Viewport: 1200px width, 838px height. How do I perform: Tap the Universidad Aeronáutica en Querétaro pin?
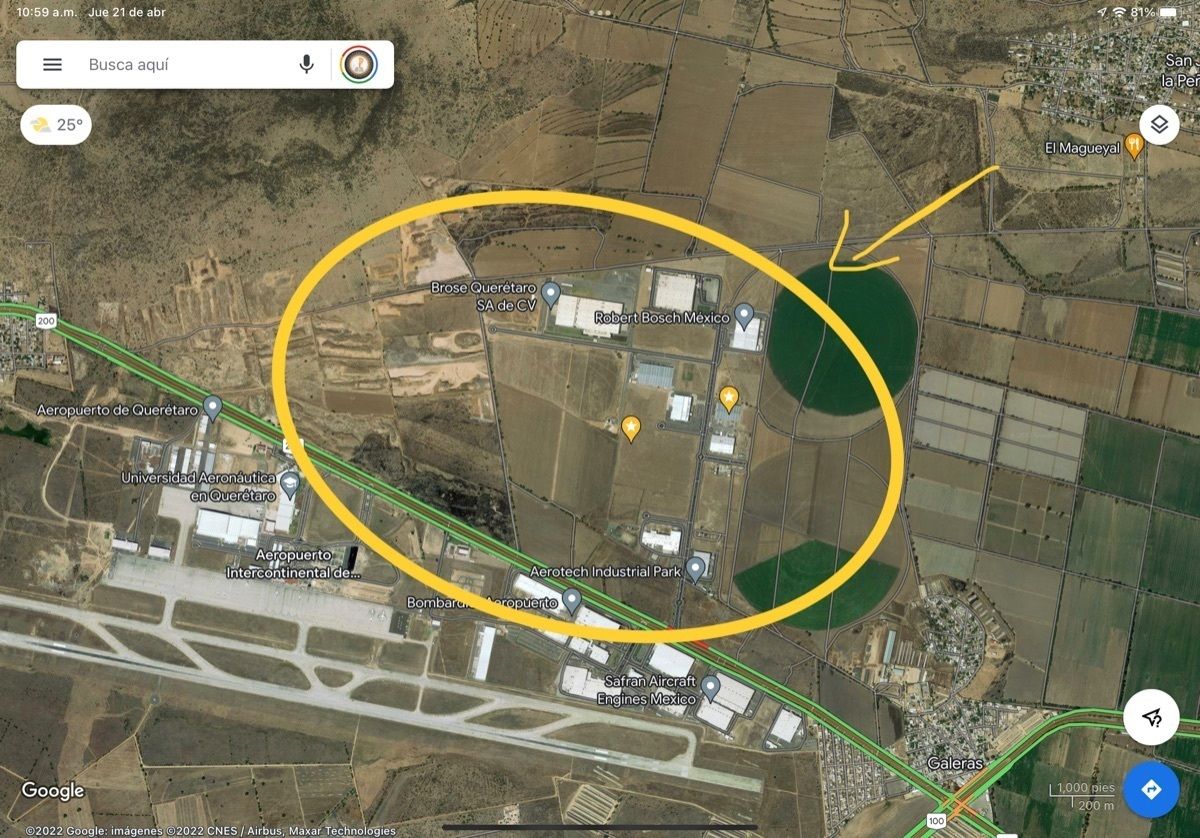[x=290, y=485]
